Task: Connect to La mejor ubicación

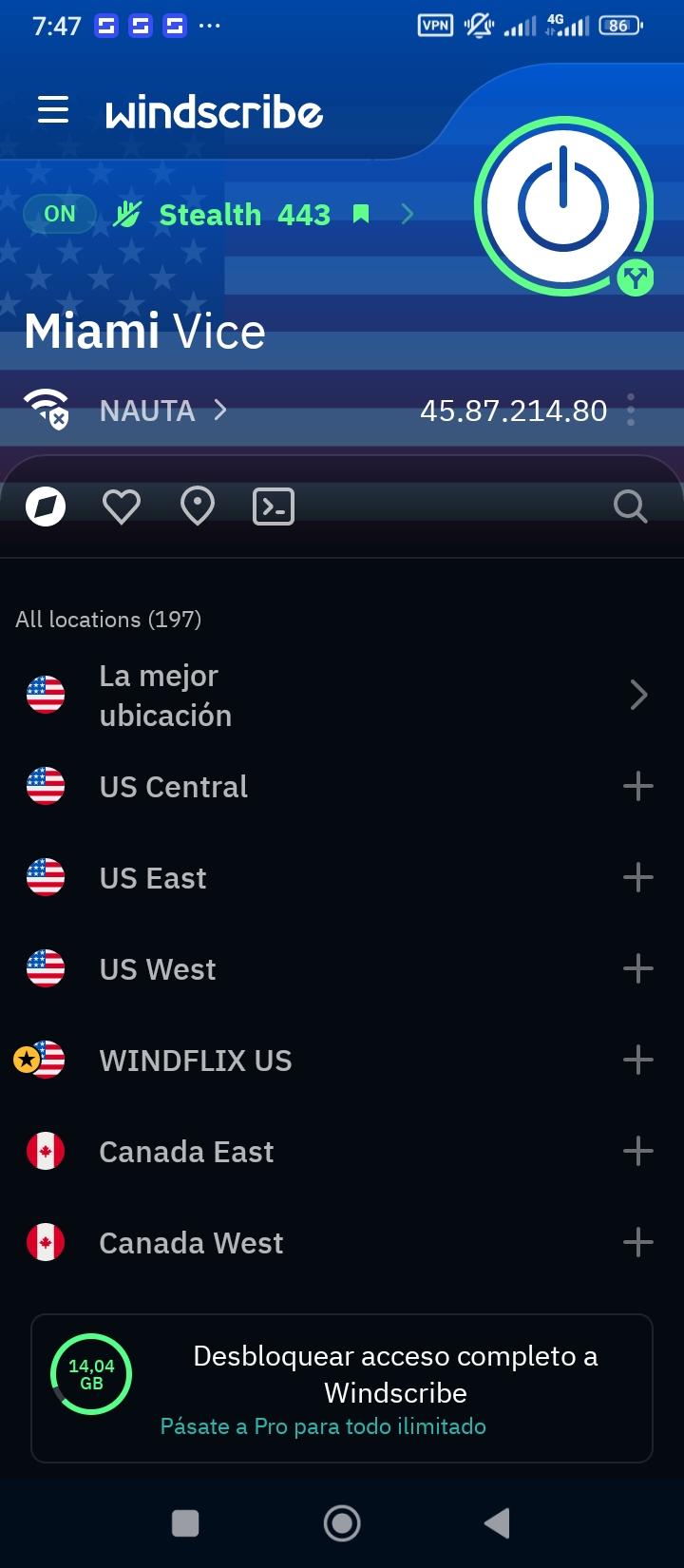Action: pyautogui.click(x=166, y=696)
